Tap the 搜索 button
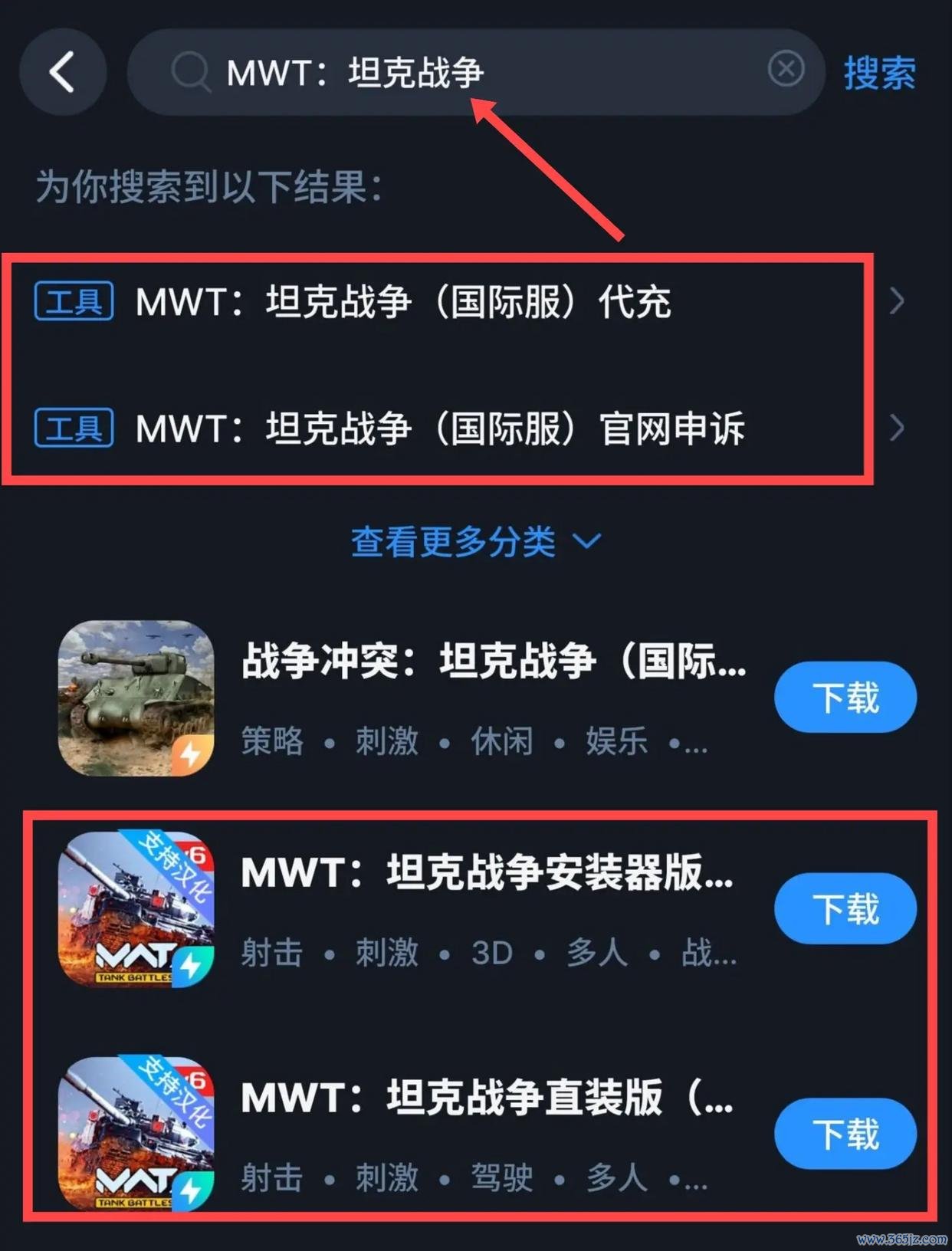Image resolution: width=952 pixels, height=1251 pixels. [880, 74]
